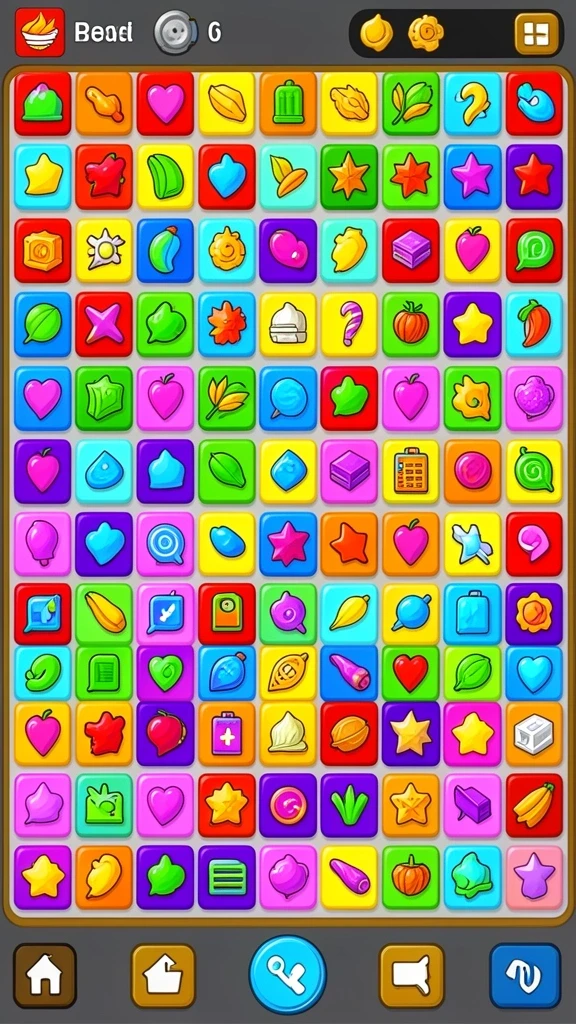Viewport: 576px width, 1024px height.
Task: Select the red chili pepper tile
Action: pos(534,324)
